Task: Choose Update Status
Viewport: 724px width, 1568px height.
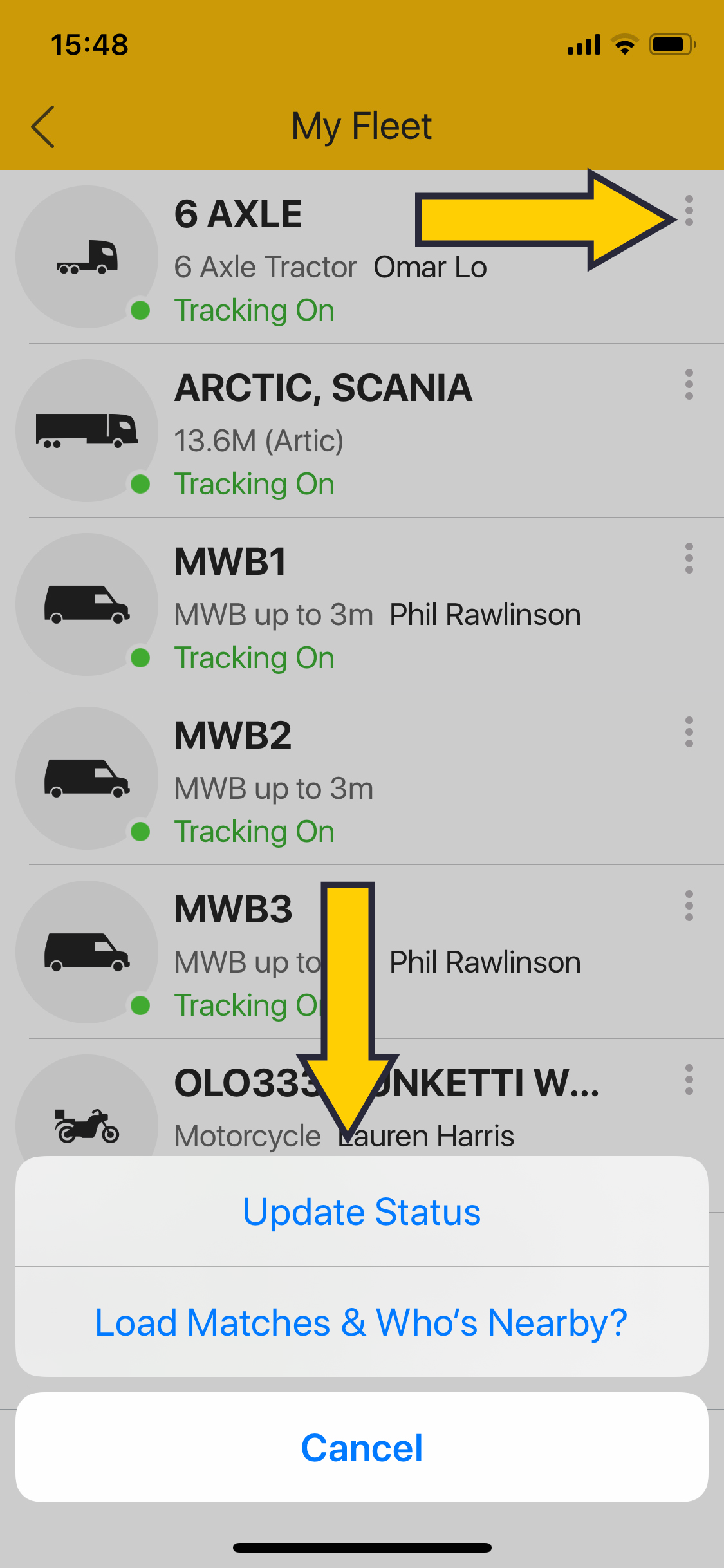Action: (x=362, y=1212)
